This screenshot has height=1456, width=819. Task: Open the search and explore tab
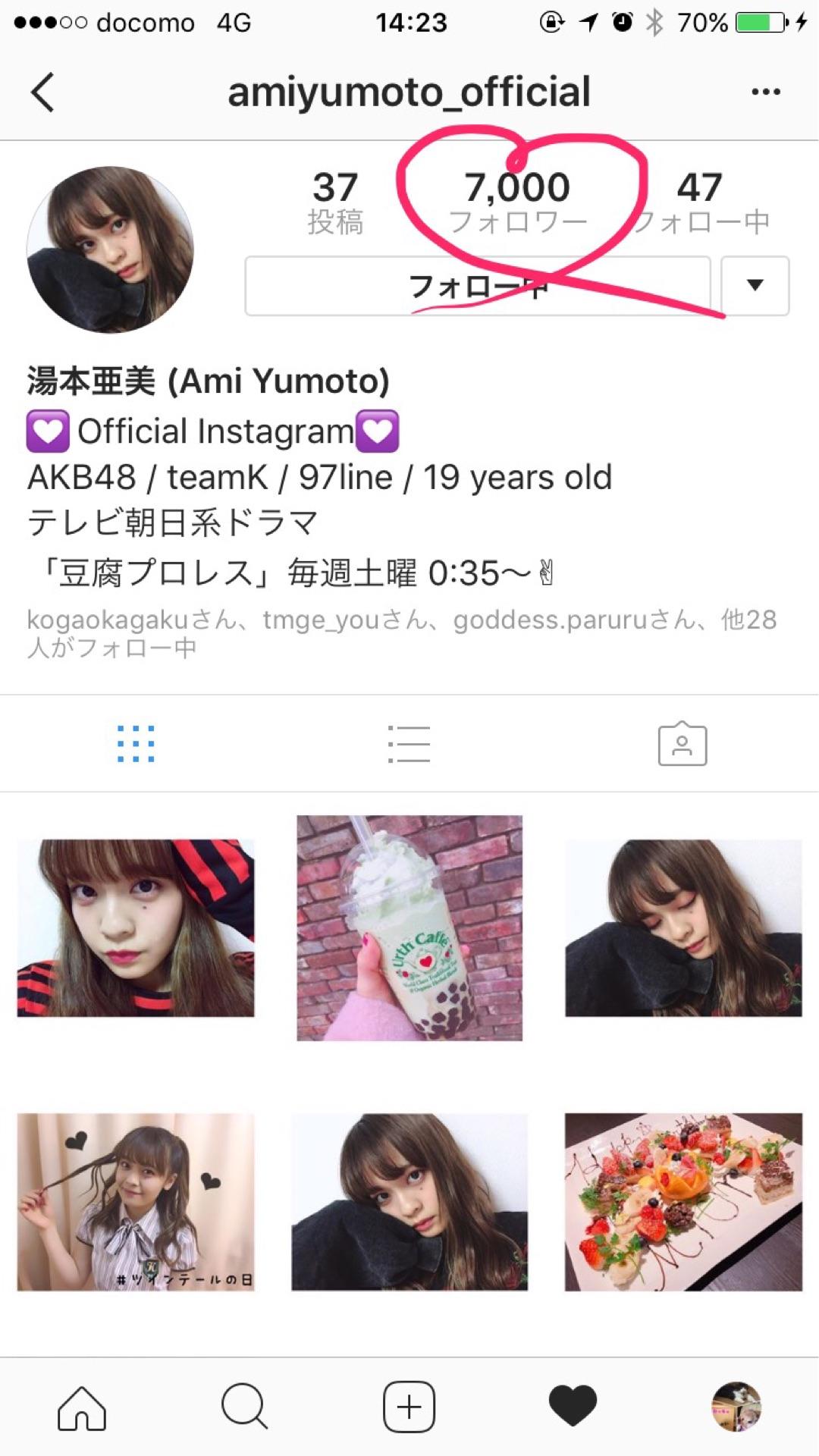point(244,1407)
